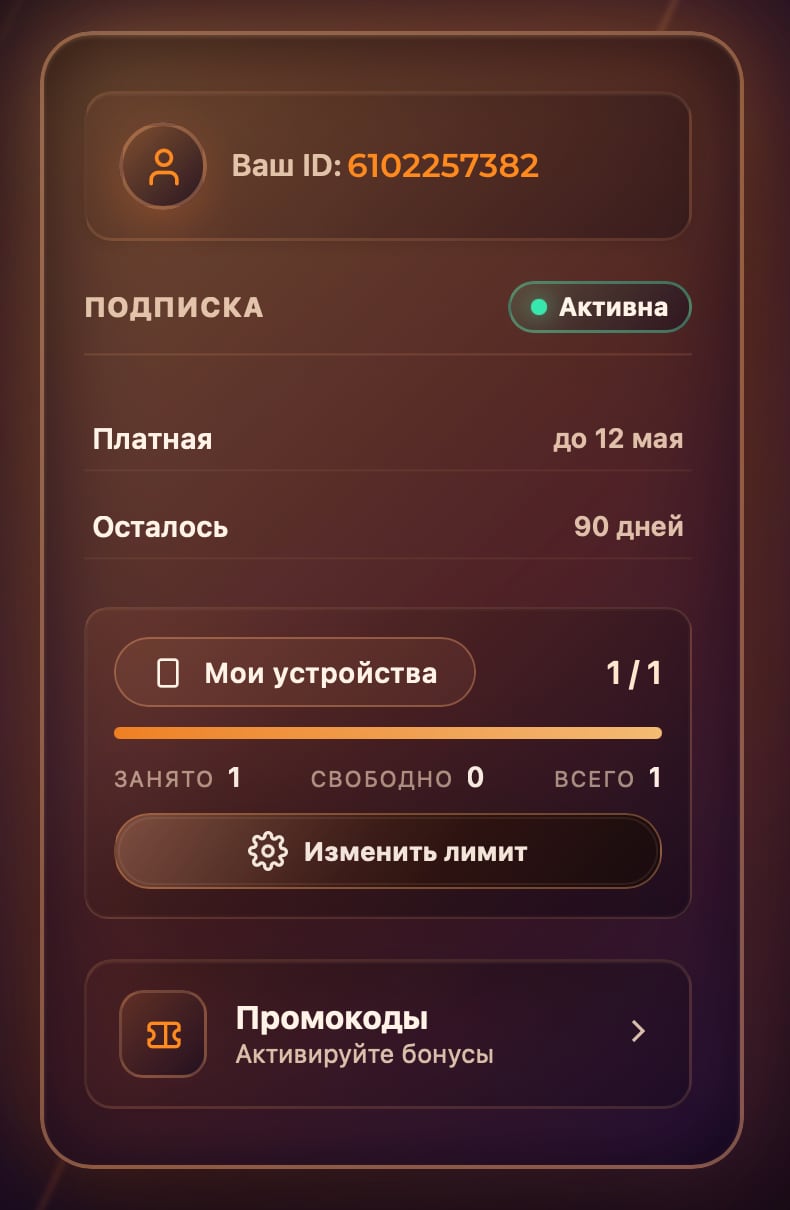Image resolution: width=790 pixels, height=1210 pixels.
Task: Toggle the device slot indicator showing 1/1
Action: (x=634, y=672)
